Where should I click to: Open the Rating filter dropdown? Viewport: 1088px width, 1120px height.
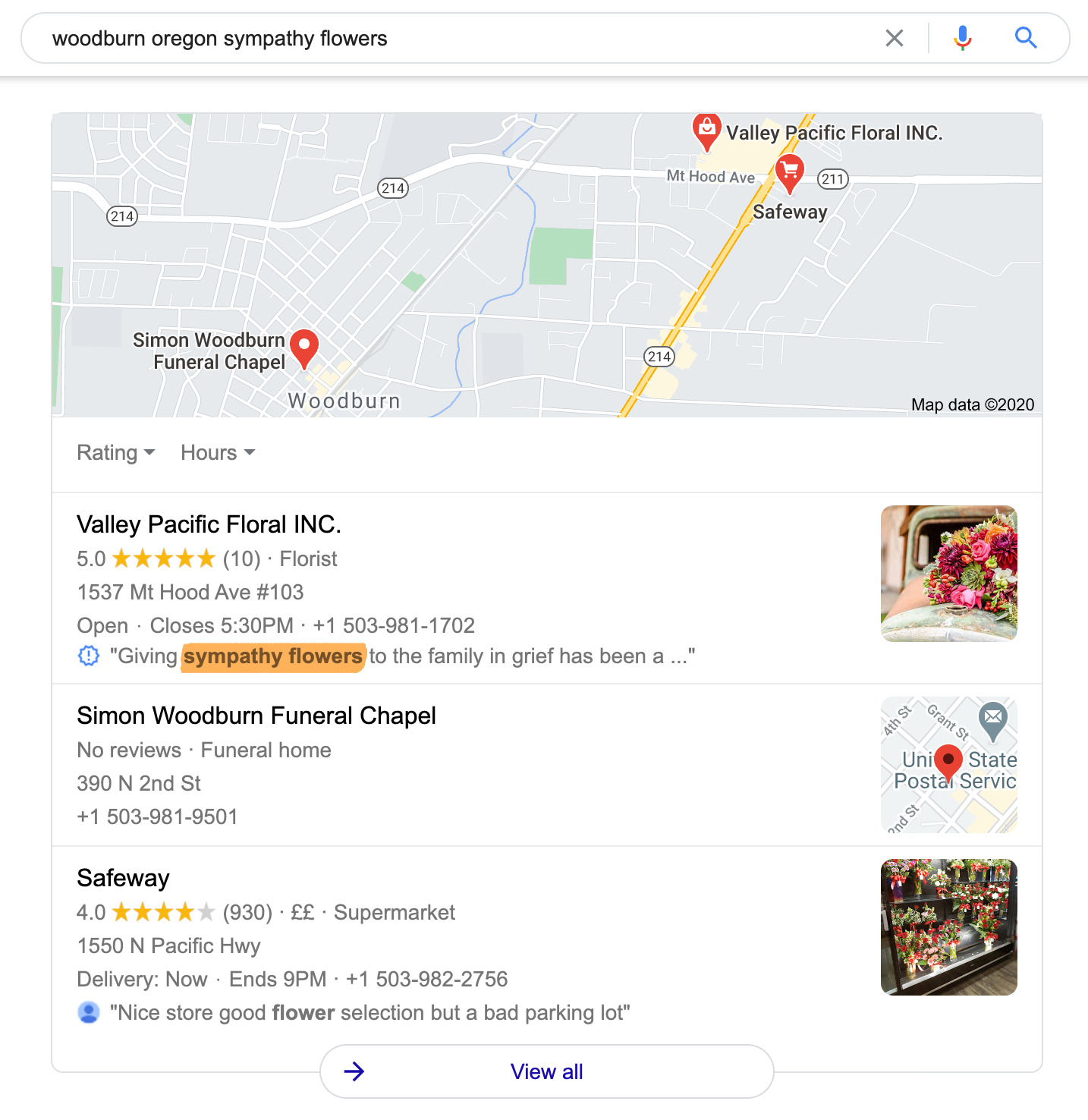[x=115, y=452]
